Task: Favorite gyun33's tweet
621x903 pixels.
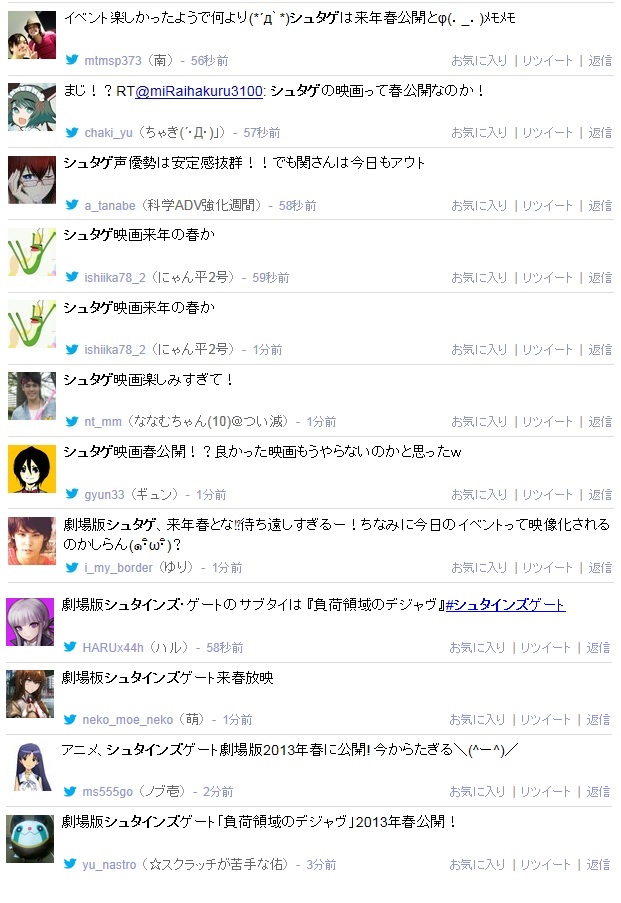Action: (479, 494)
